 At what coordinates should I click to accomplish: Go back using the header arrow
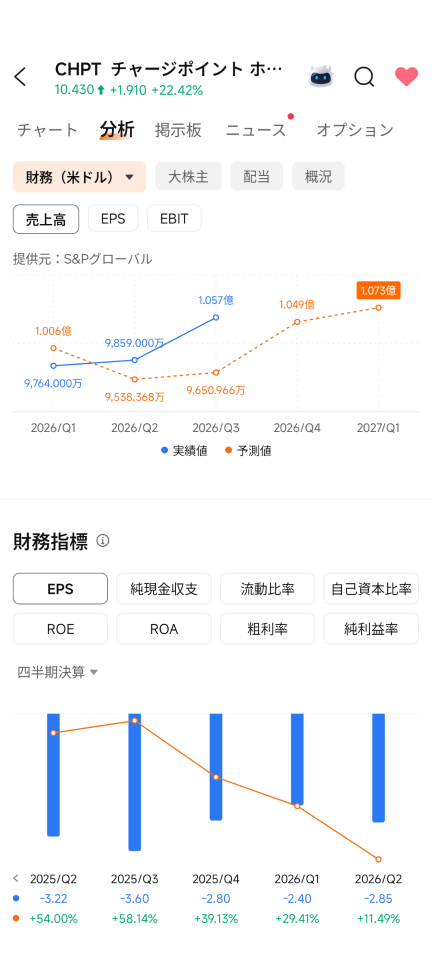pos(20,77)
